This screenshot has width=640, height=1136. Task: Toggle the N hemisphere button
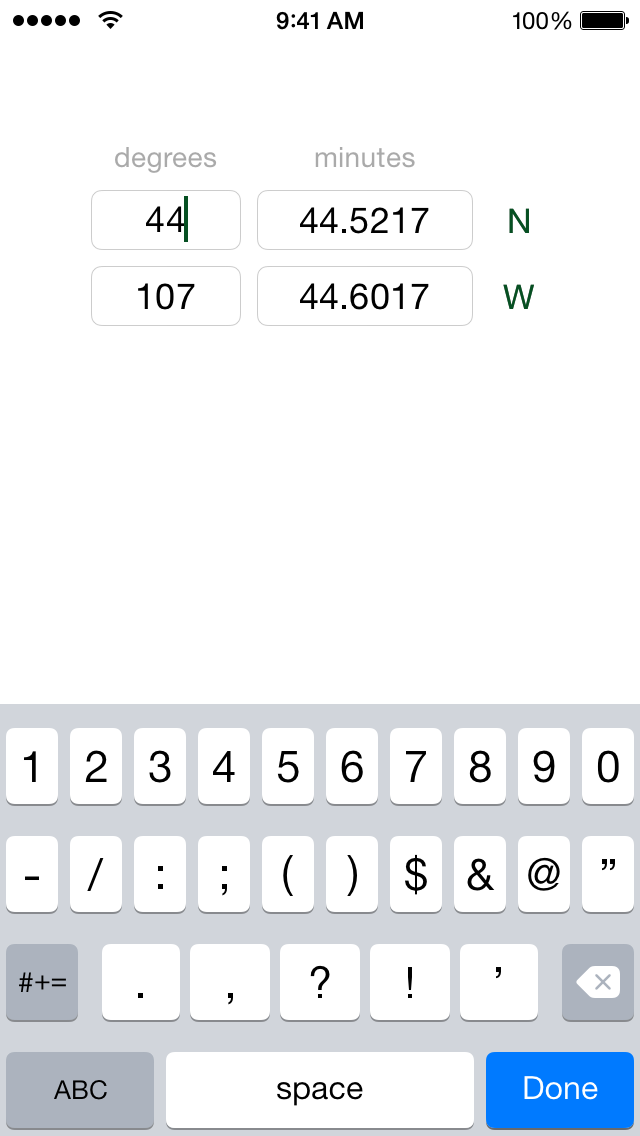(519, 222)
